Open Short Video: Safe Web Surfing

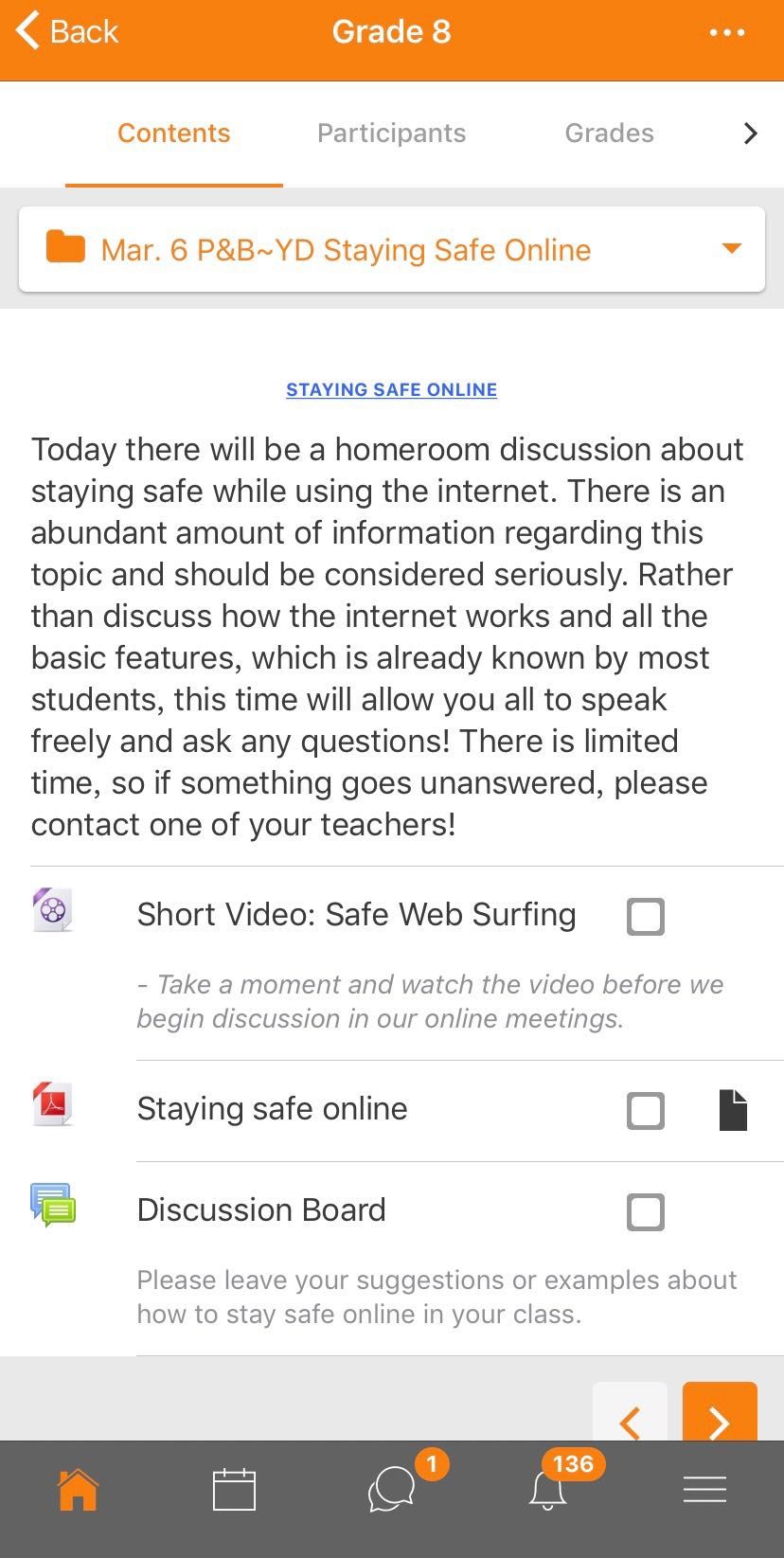356,915
